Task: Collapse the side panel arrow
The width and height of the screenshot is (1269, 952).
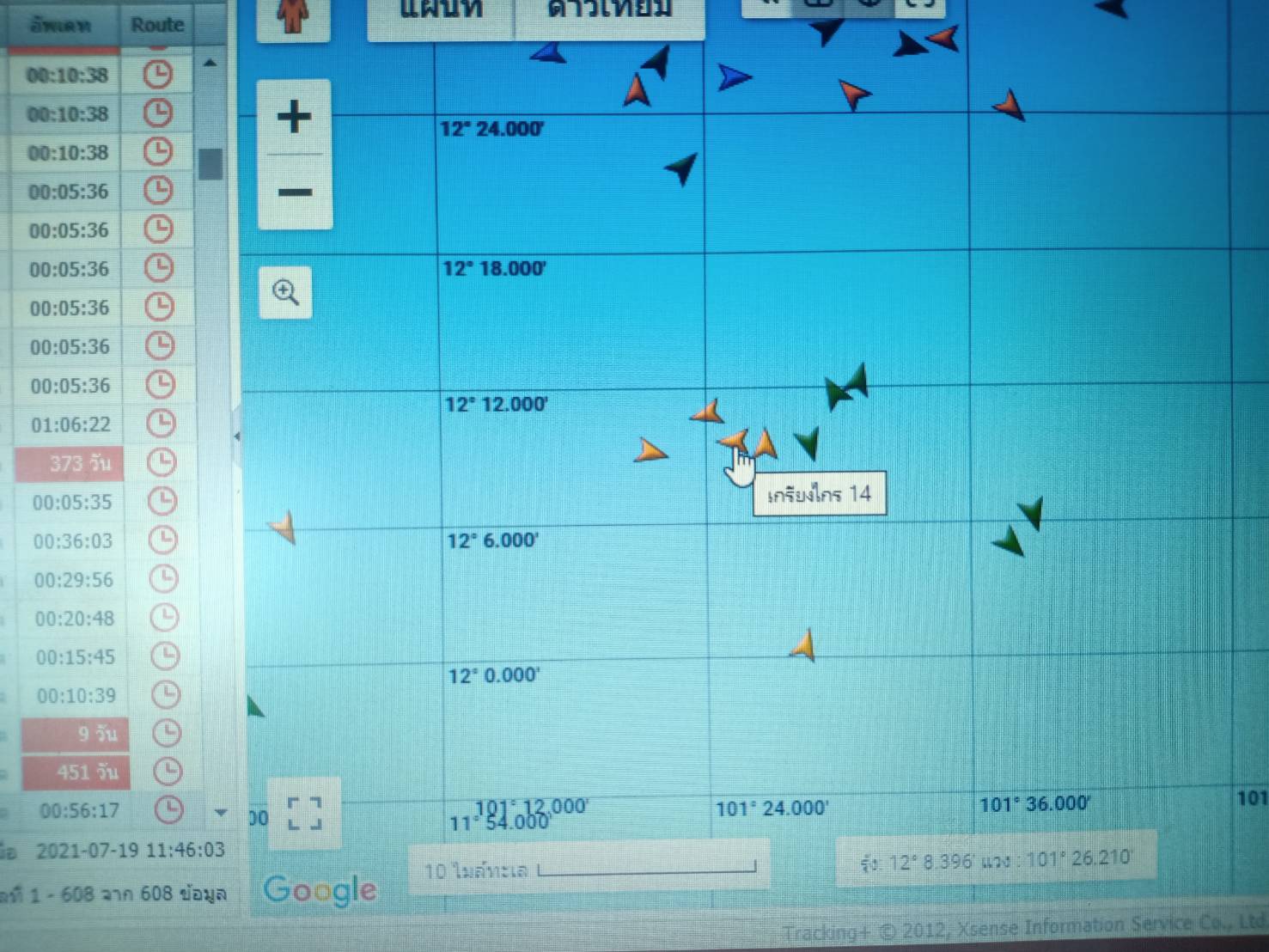Action: click(x=237, y=436)
